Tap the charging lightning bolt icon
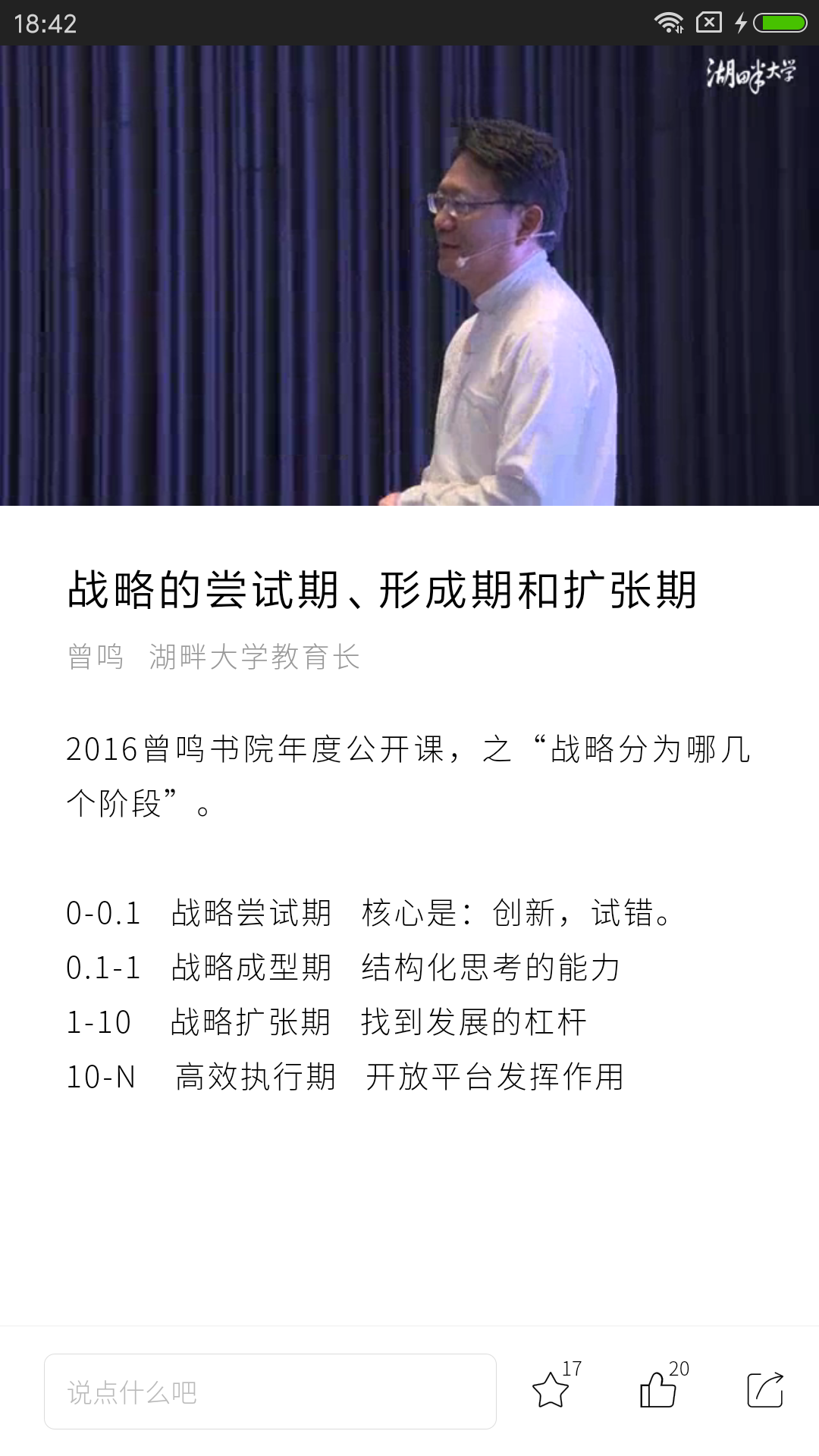The height and width of the screenshot is (1456, 819). point(739,23)
